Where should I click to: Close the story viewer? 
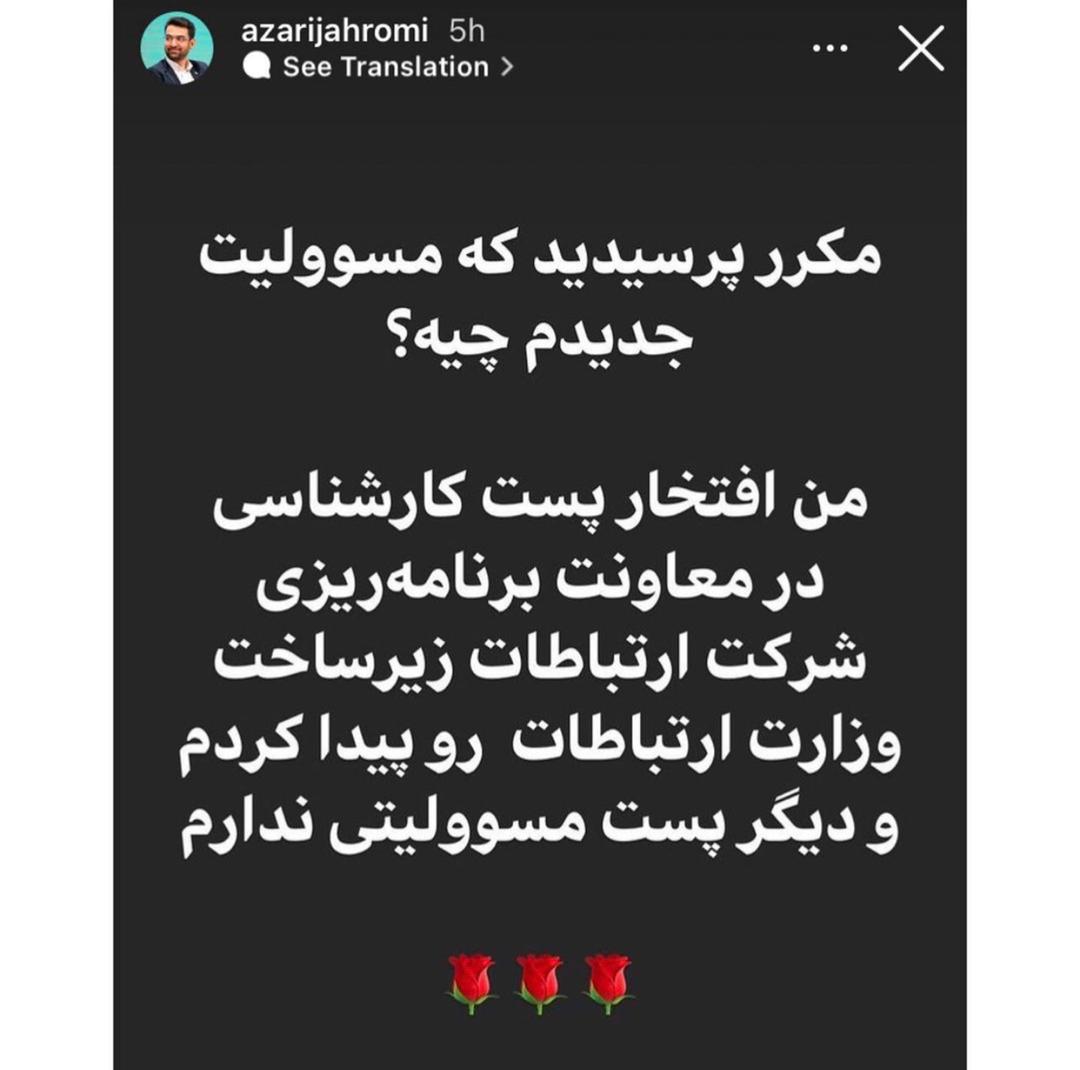coord(920,50)
